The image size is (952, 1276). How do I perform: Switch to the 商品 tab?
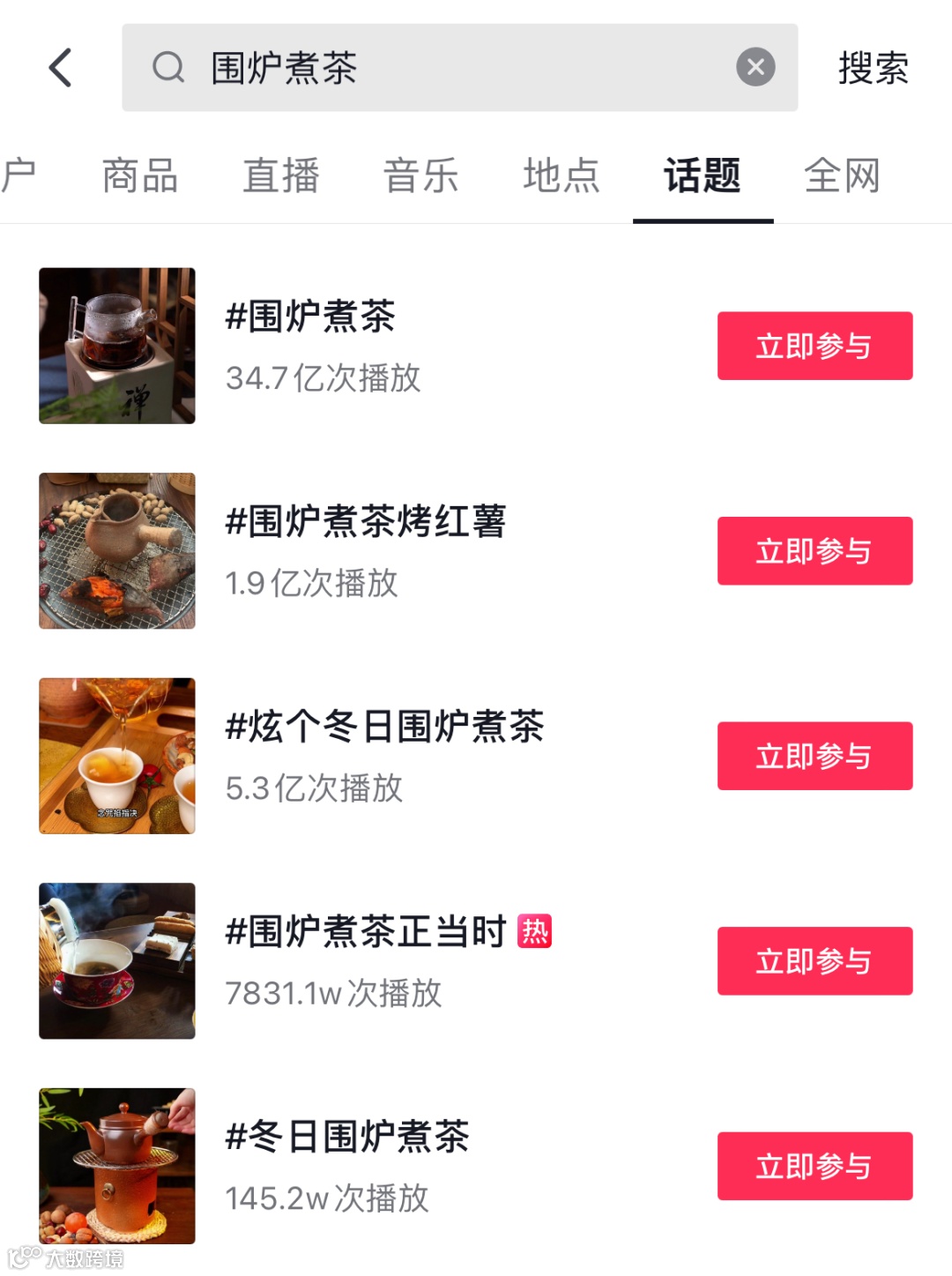(x=140, y=175)
